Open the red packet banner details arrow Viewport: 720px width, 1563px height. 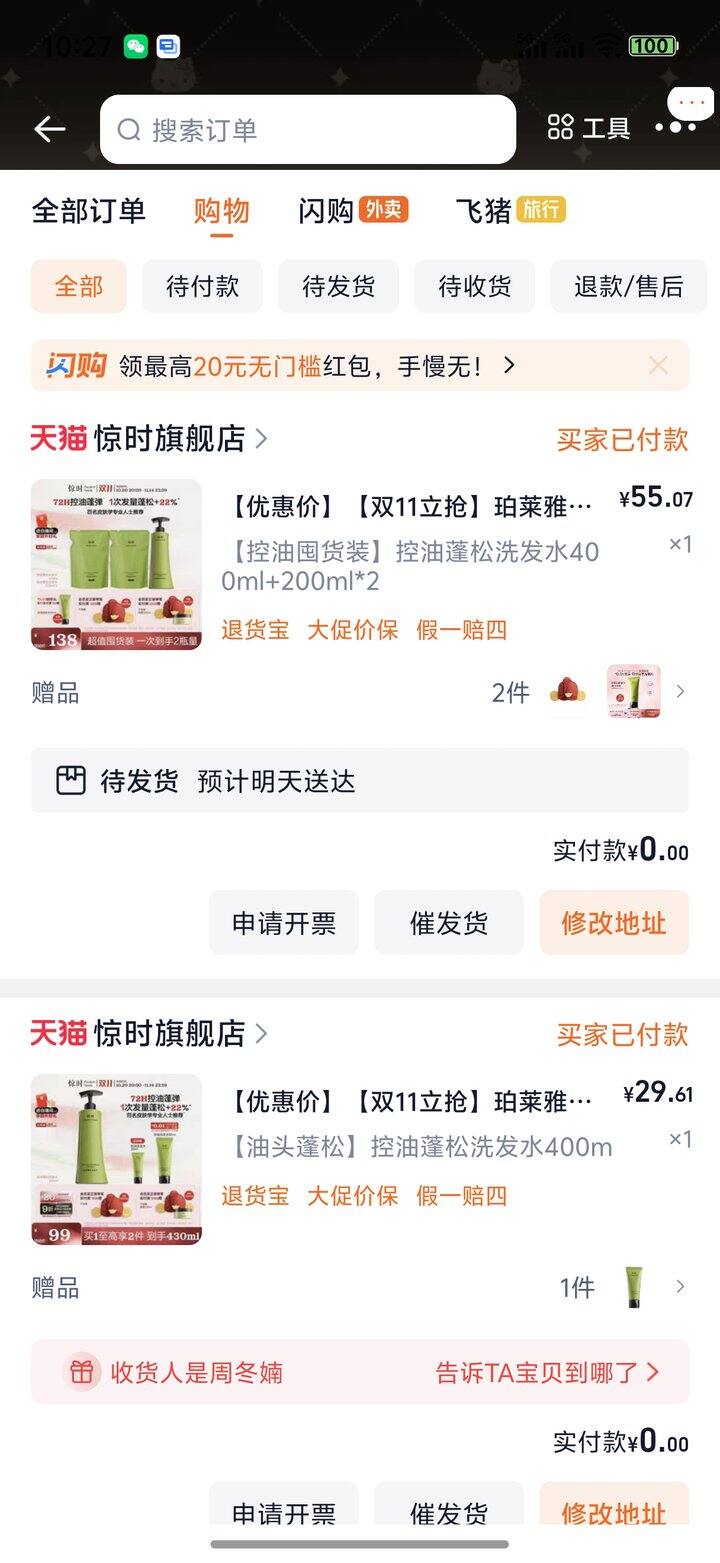coord(509,366)
